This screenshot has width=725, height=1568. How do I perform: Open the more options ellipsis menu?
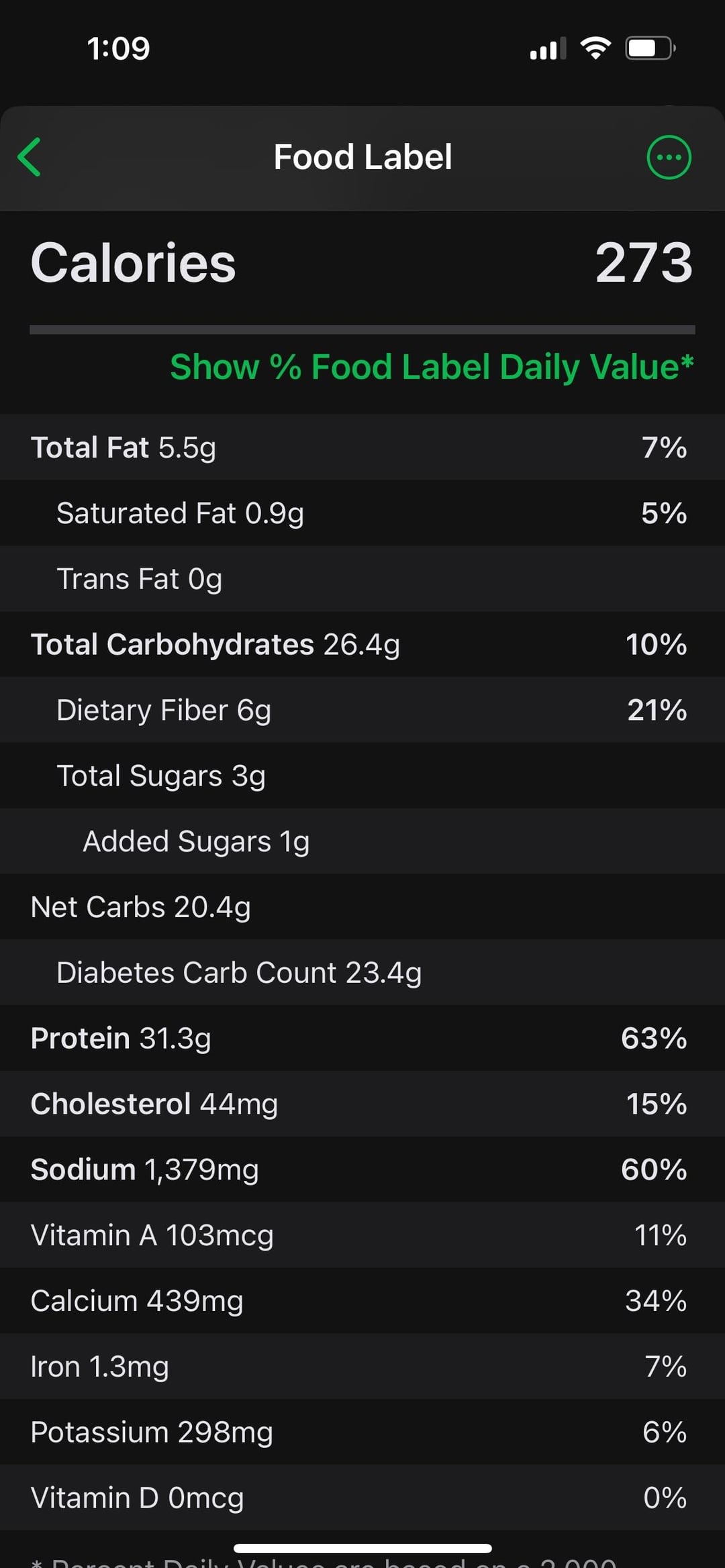[x=669, y=158]
